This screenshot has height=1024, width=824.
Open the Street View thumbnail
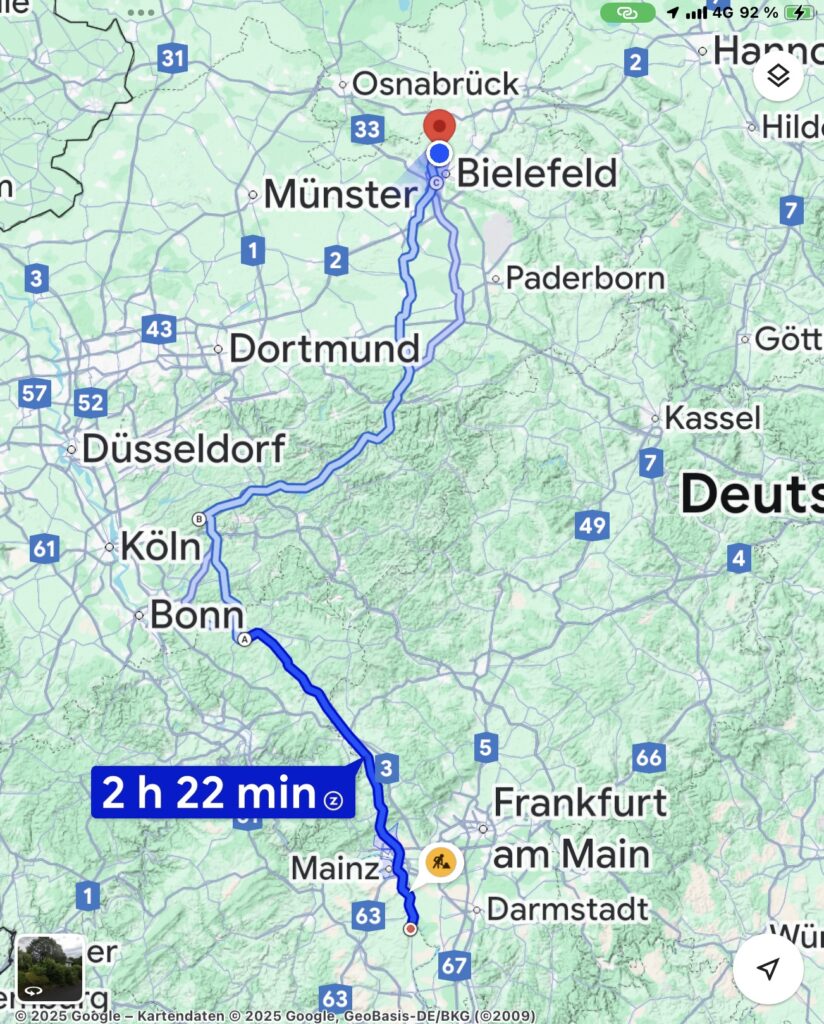pyautogui.click(x=50, y=967)
